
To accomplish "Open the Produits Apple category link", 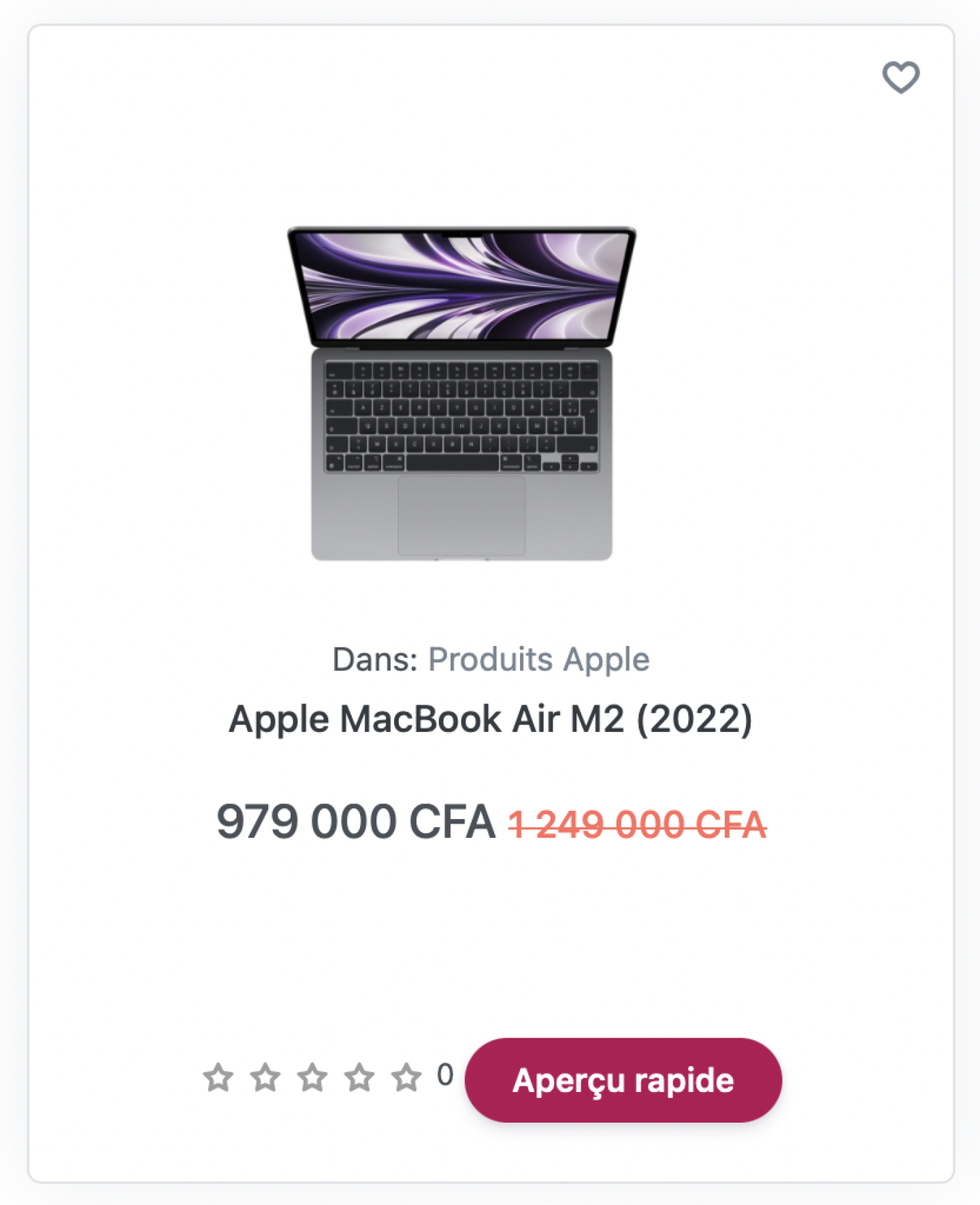I will pyautogui.click(x=538, y=659).
